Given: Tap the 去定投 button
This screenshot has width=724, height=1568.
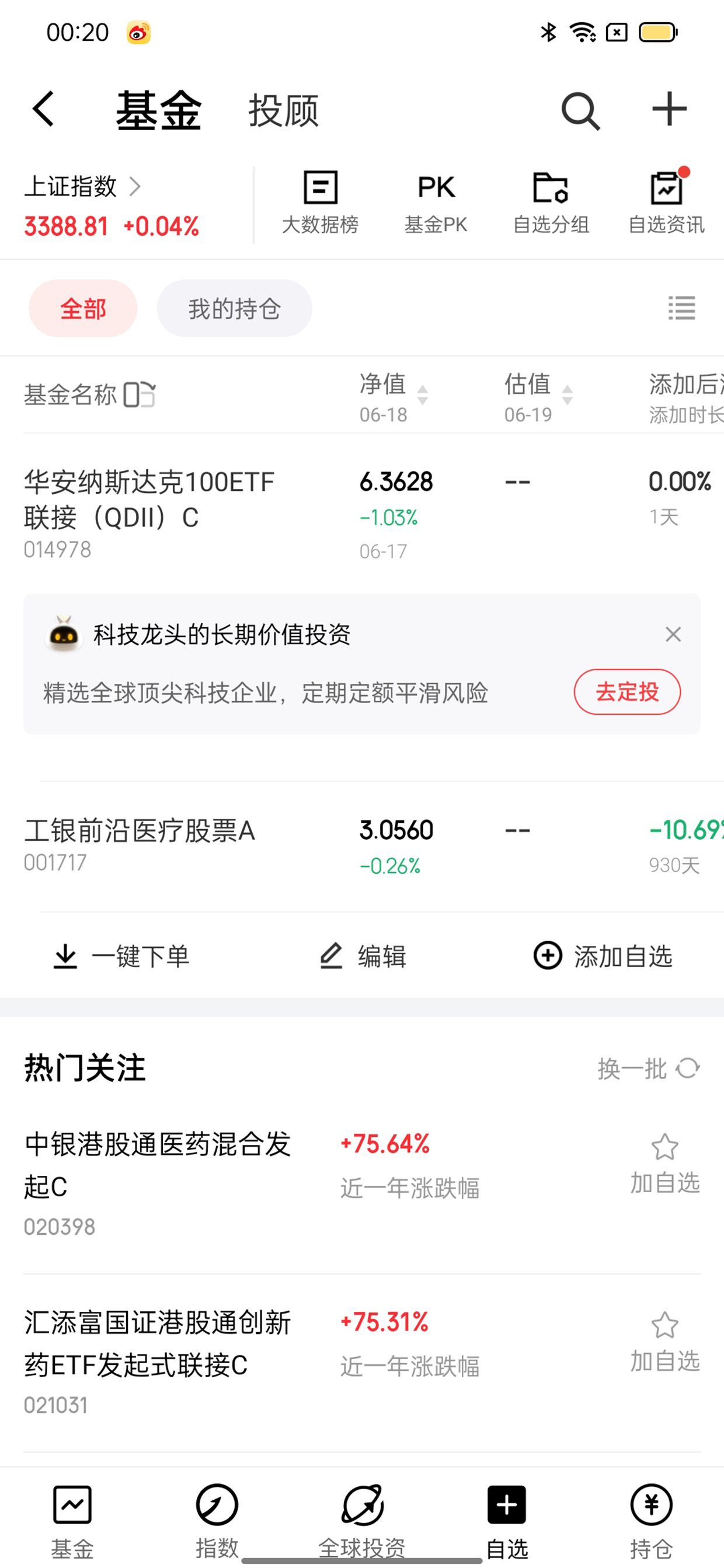Looking at the screenshot, I should 627,692.
